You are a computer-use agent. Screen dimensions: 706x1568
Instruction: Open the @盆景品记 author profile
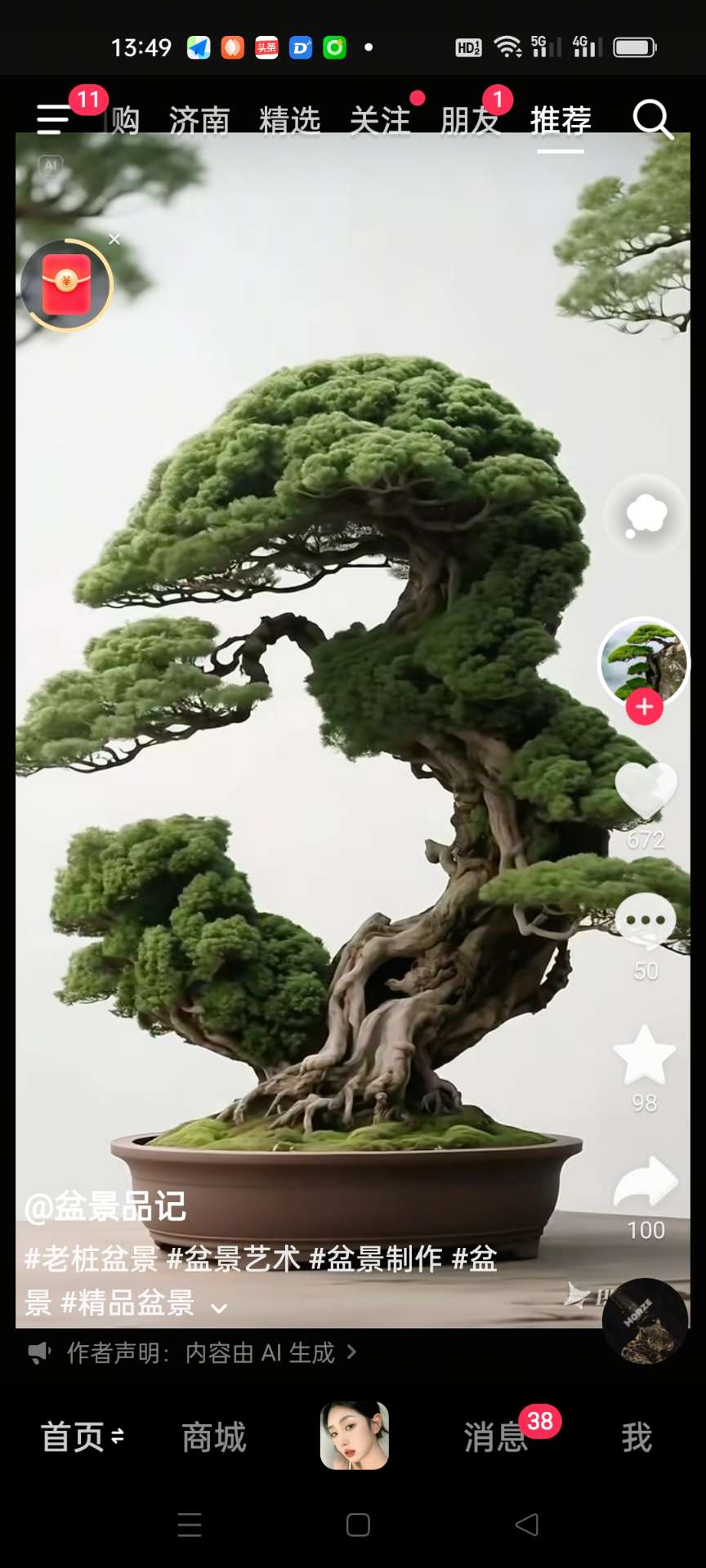pyautogui.click(x=105, y=1206)
